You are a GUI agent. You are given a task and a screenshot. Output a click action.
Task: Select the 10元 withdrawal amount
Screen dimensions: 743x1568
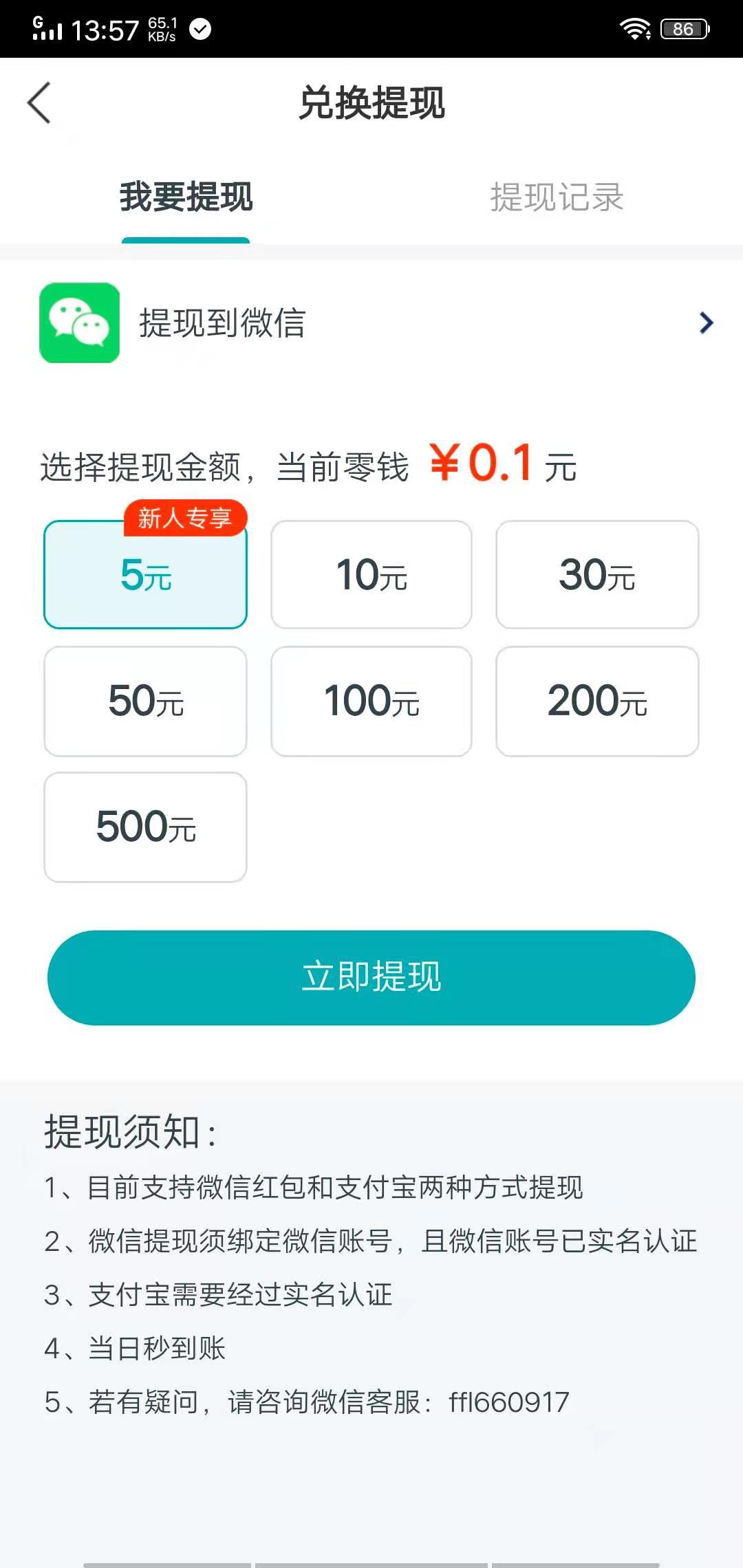pos(371,575)
